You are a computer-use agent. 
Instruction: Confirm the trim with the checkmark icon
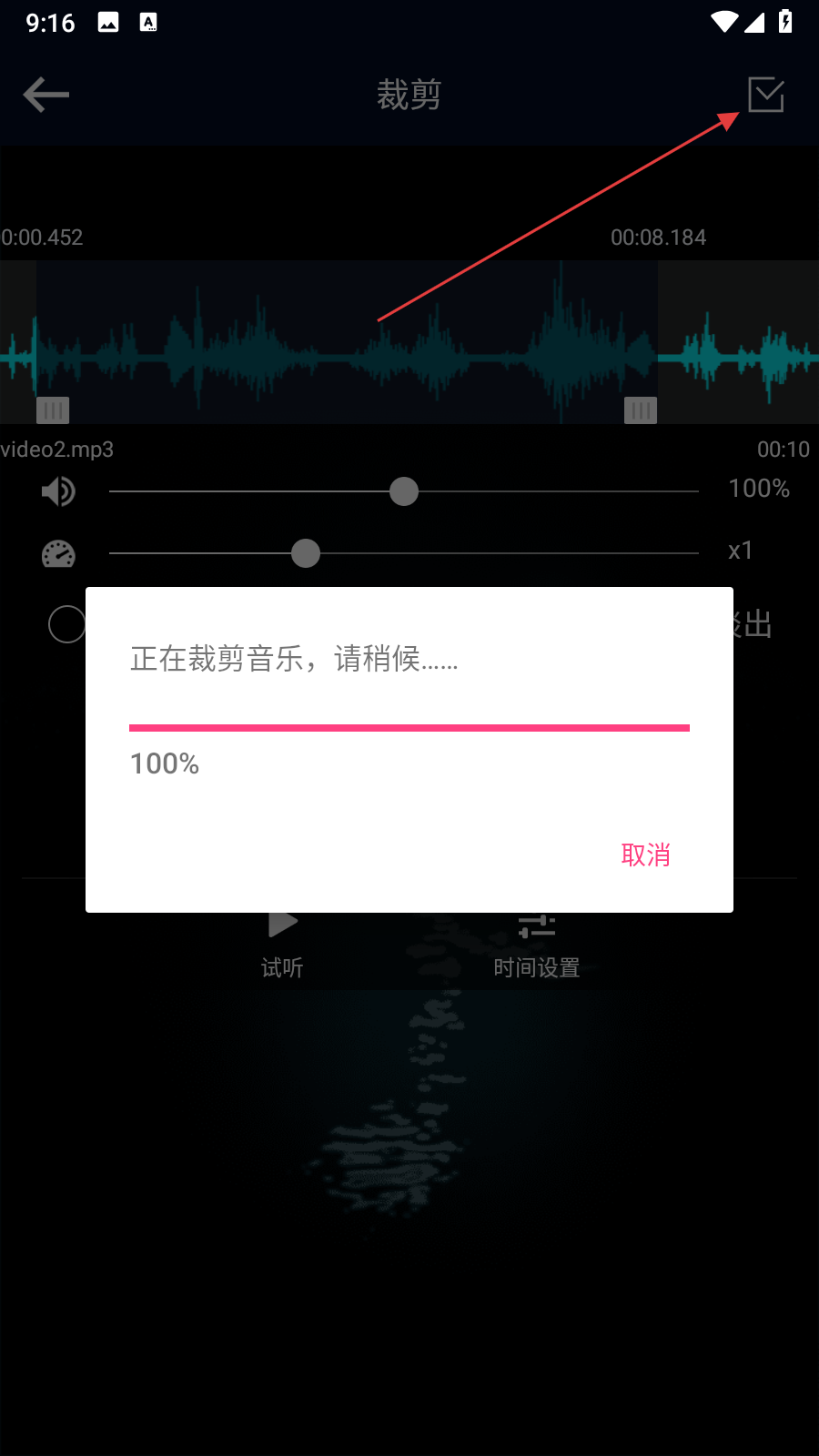click(765, 95)
